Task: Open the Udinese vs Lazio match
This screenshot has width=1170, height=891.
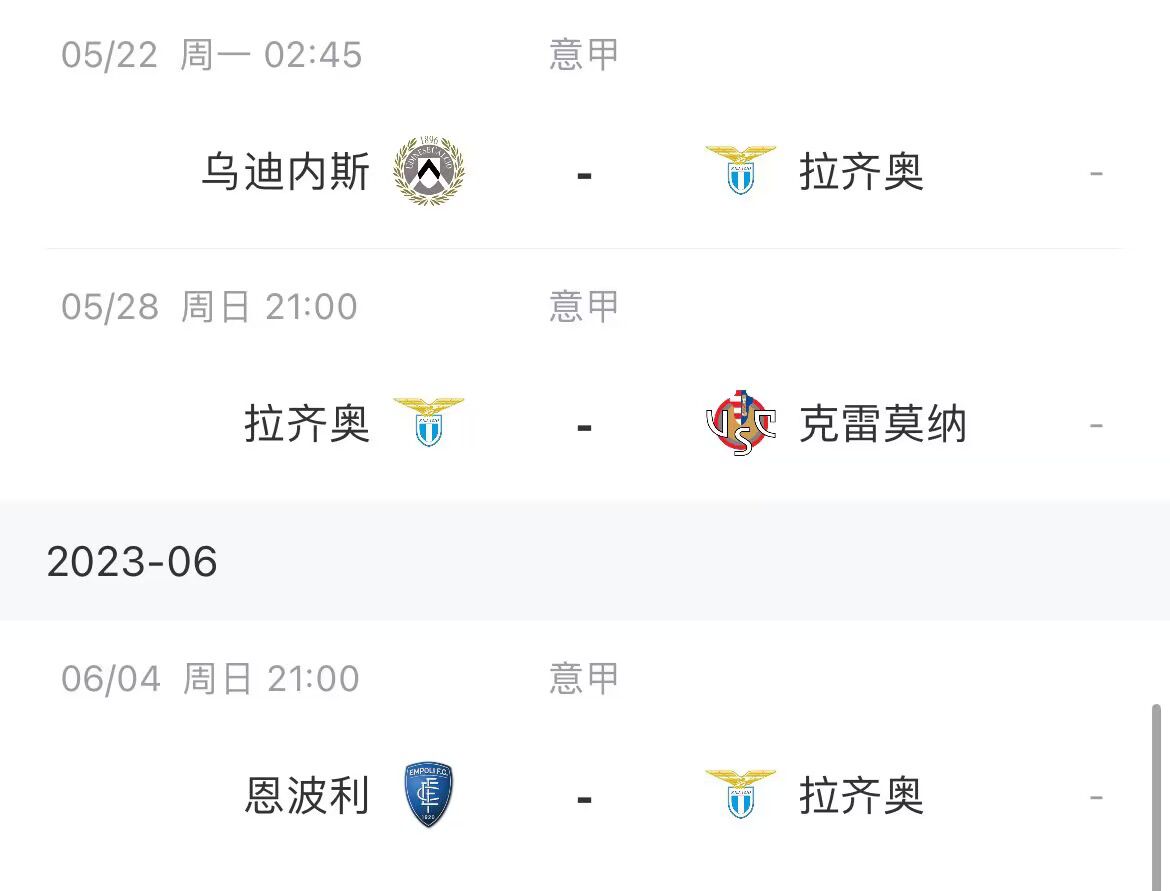Action: tap(584, 172)
